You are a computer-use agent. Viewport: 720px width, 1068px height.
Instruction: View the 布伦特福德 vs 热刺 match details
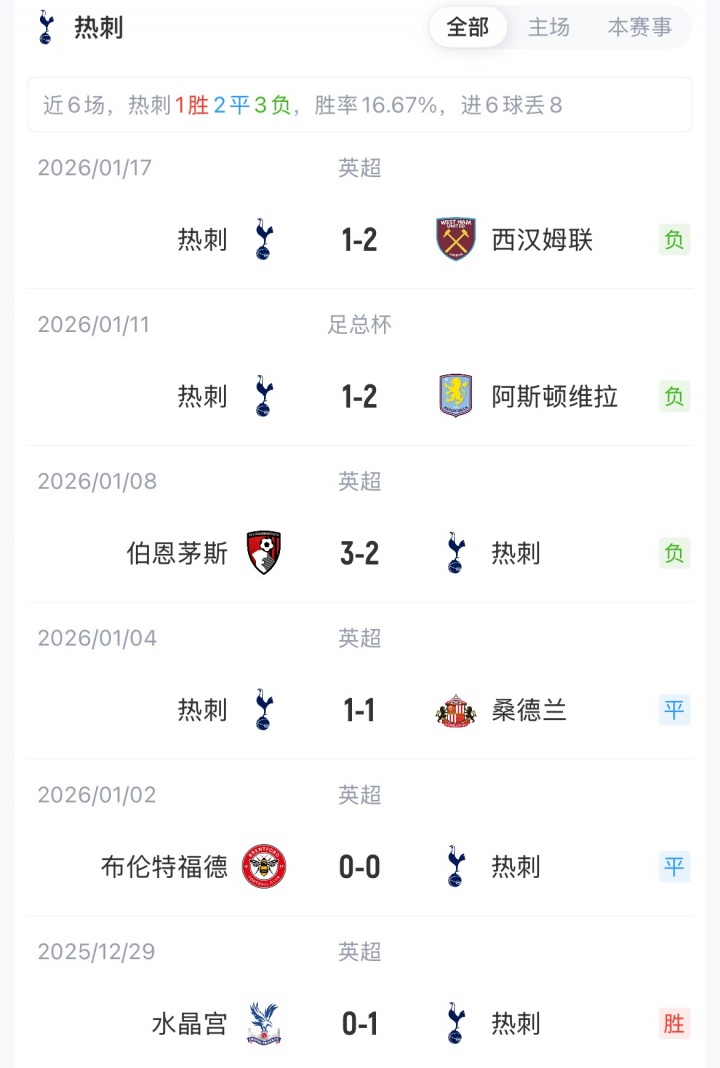coord(359,866)
